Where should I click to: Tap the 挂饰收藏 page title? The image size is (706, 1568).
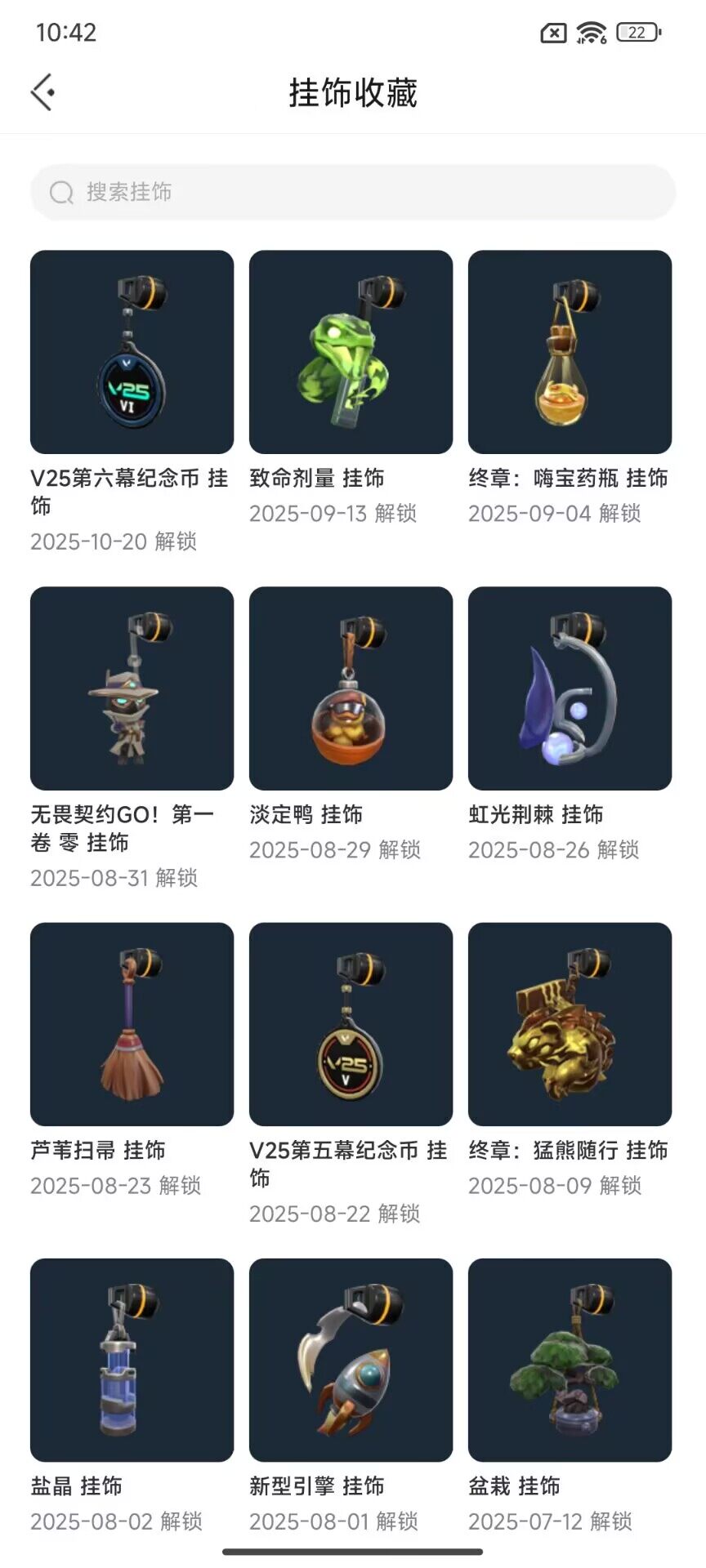(x=352, y=92)
